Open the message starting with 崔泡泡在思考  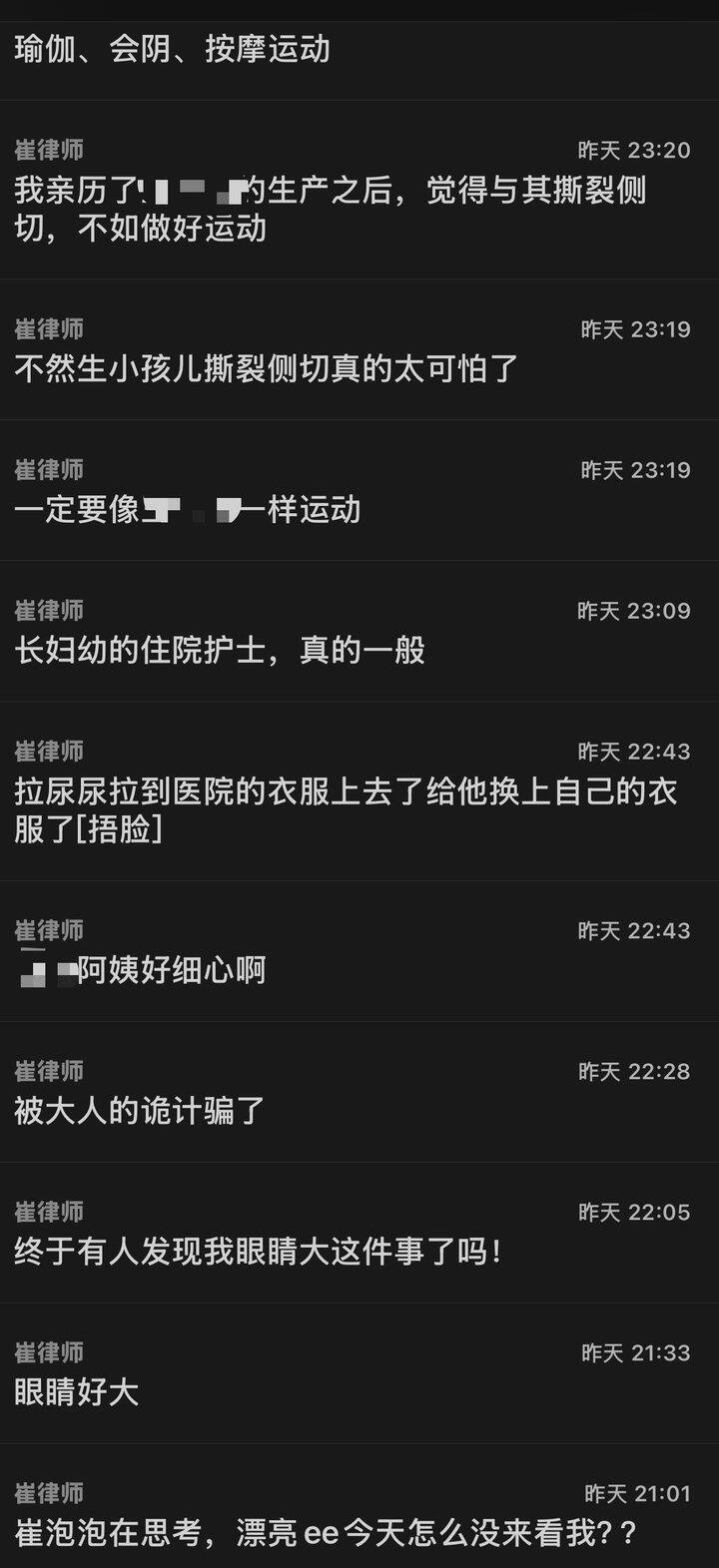click(x=326, y=1533)
